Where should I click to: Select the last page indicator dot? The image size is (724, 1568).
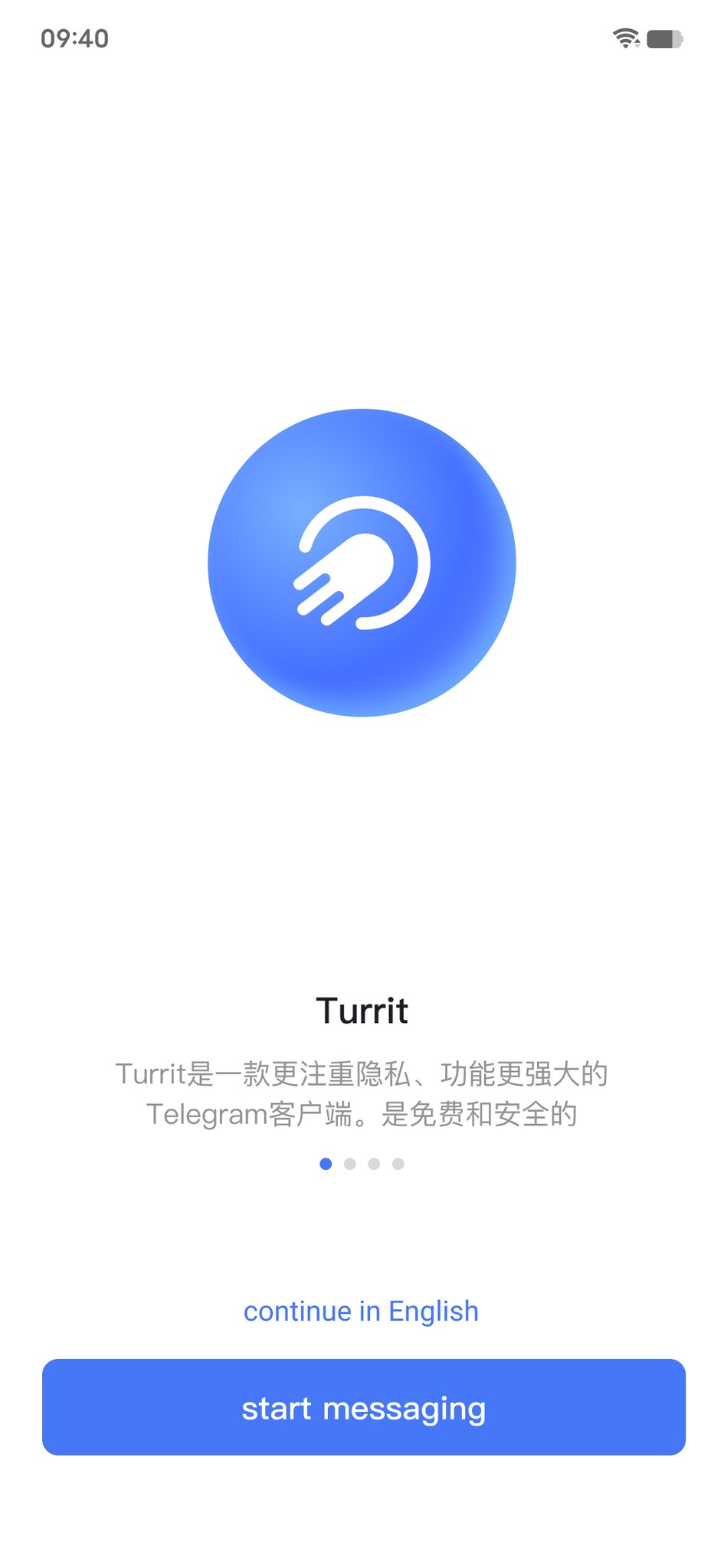point(398,1163)
